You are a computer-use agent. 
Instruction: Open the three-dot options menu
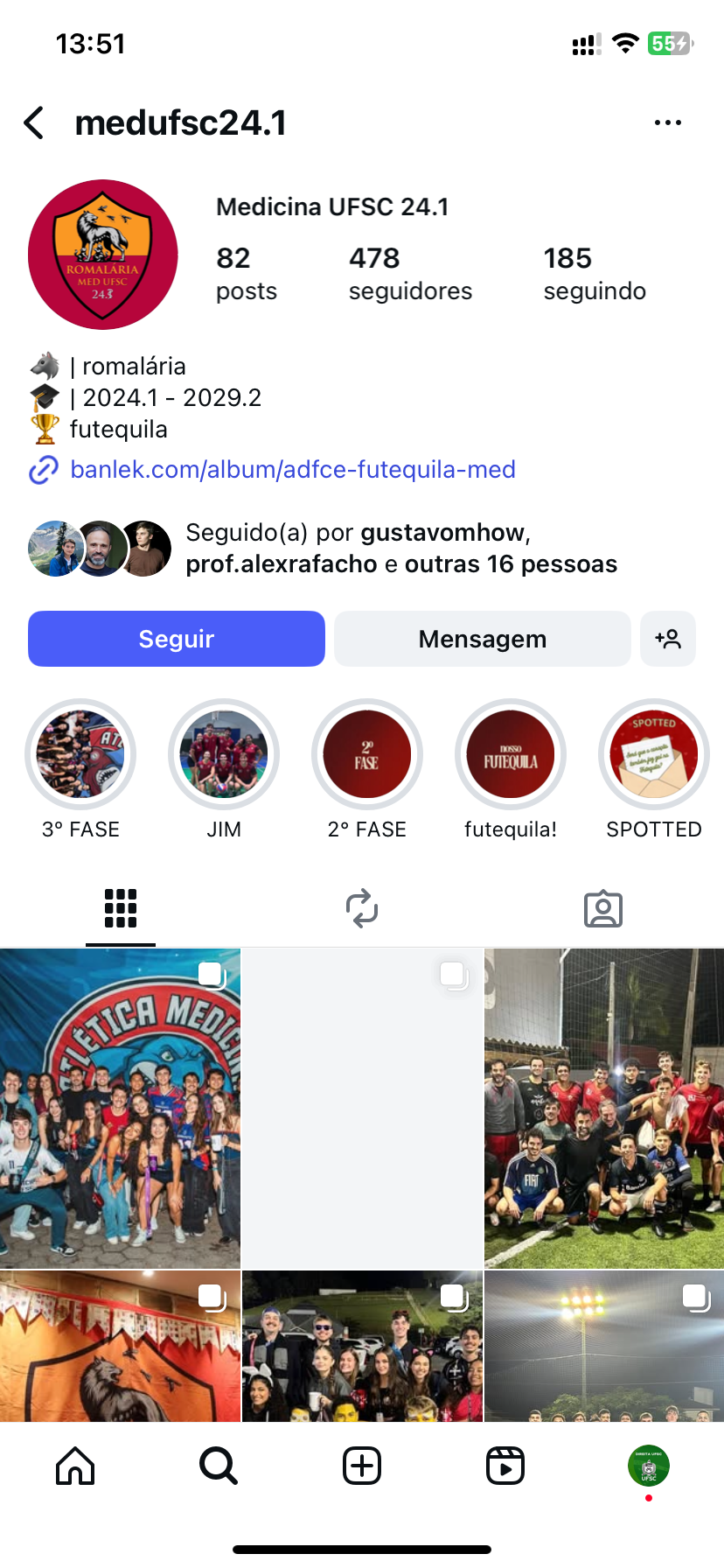point(667,123)
